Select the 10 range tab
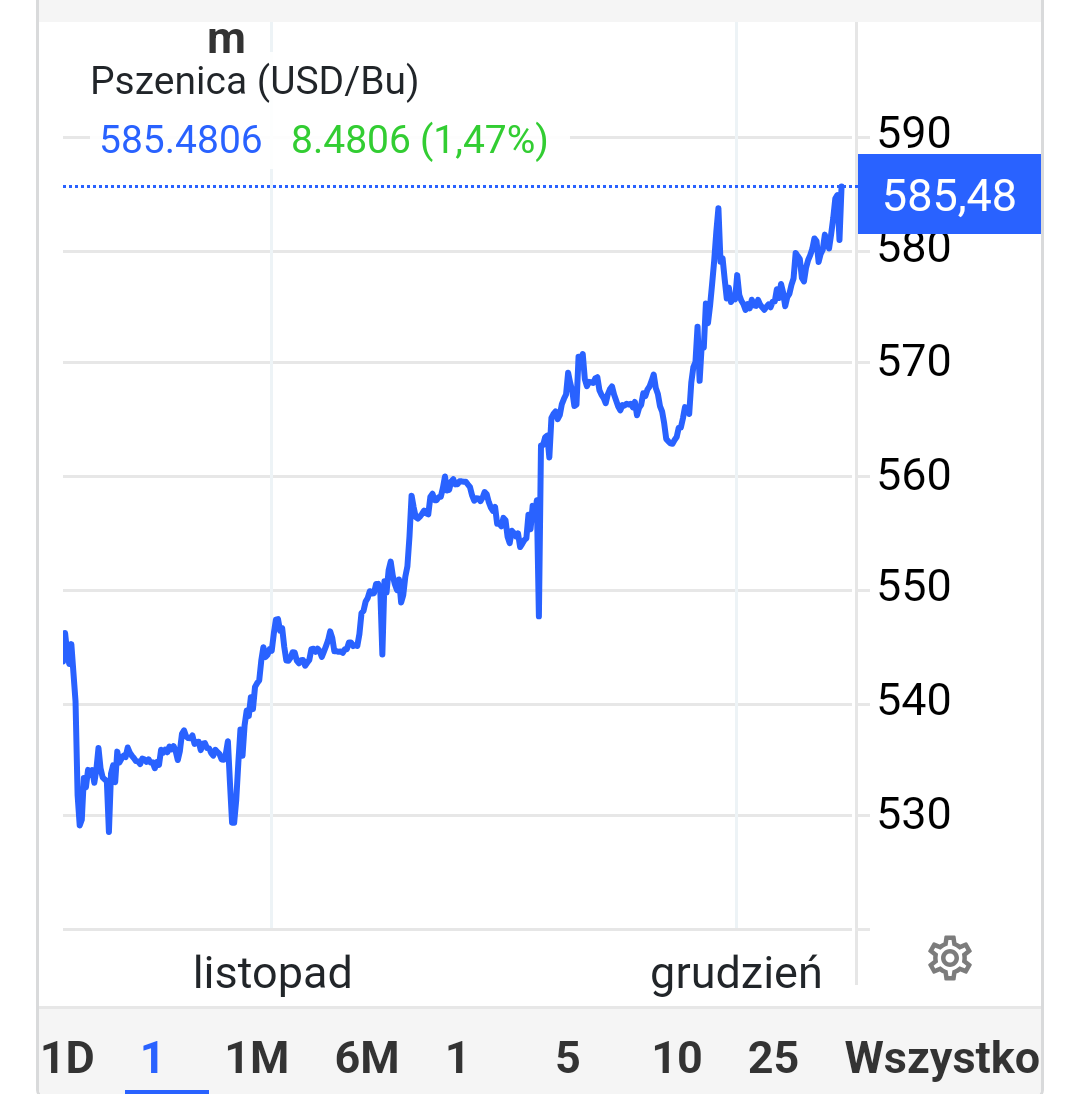 pos(677,1058)
